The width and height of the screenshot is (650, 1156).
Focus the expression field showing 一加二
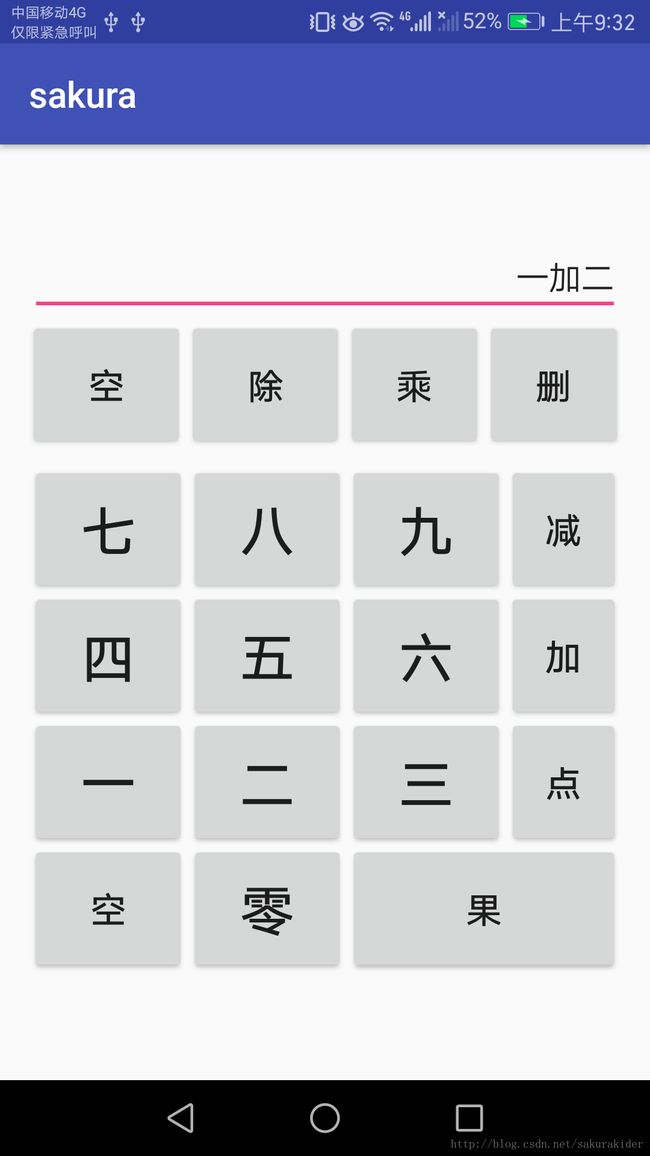[x=325, y=279]
